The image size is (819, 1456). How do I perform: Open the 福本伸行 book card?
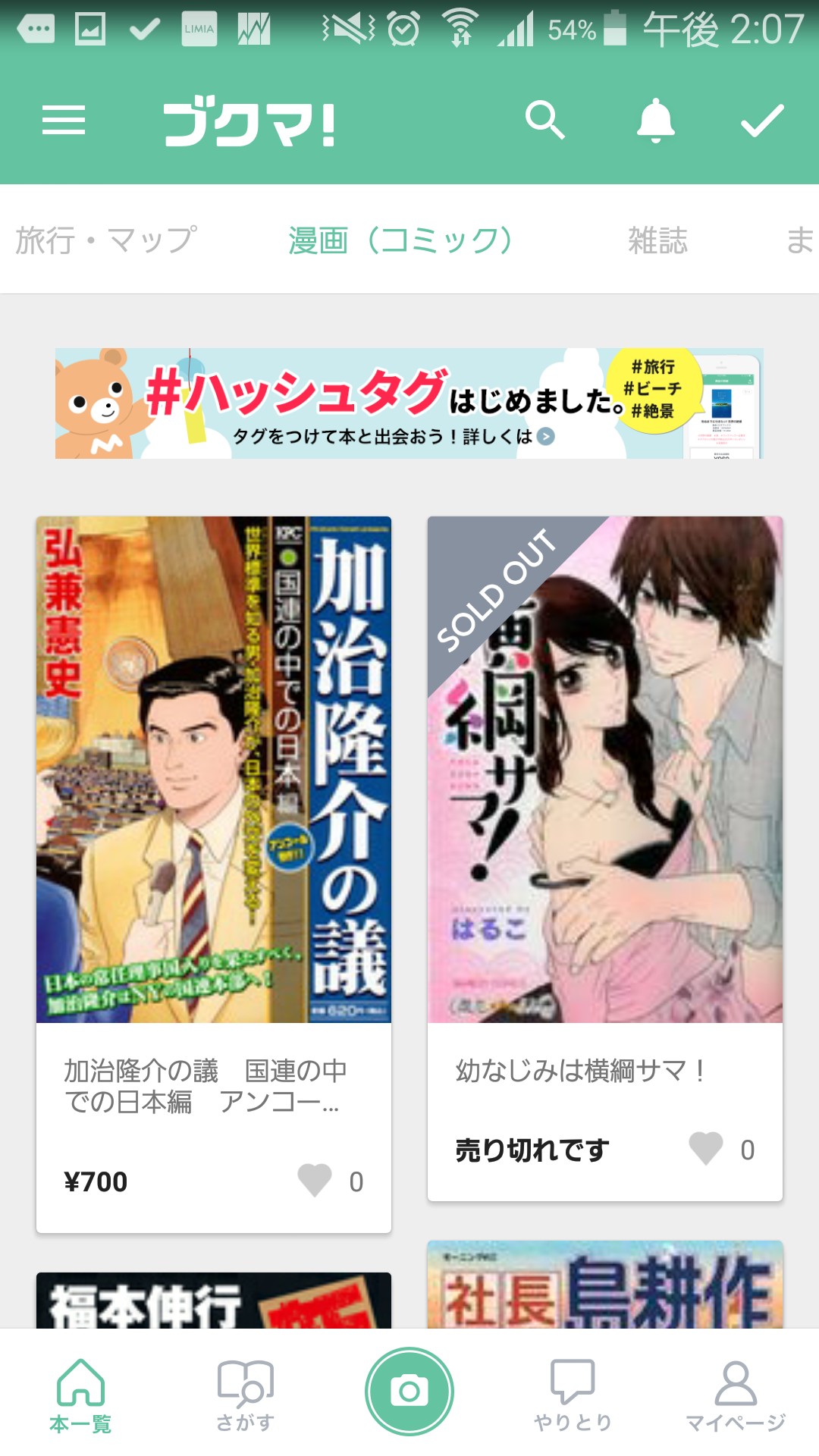(x=214, y=1301)
